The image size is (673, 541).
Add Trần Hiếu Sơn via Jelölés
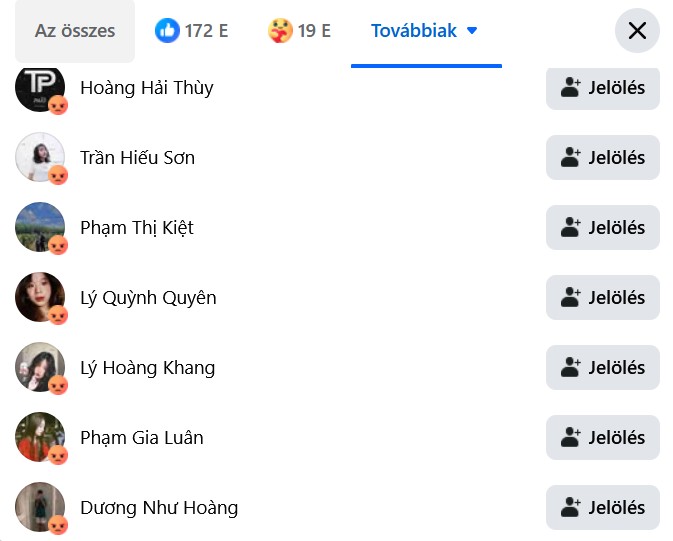coord(603,158)
